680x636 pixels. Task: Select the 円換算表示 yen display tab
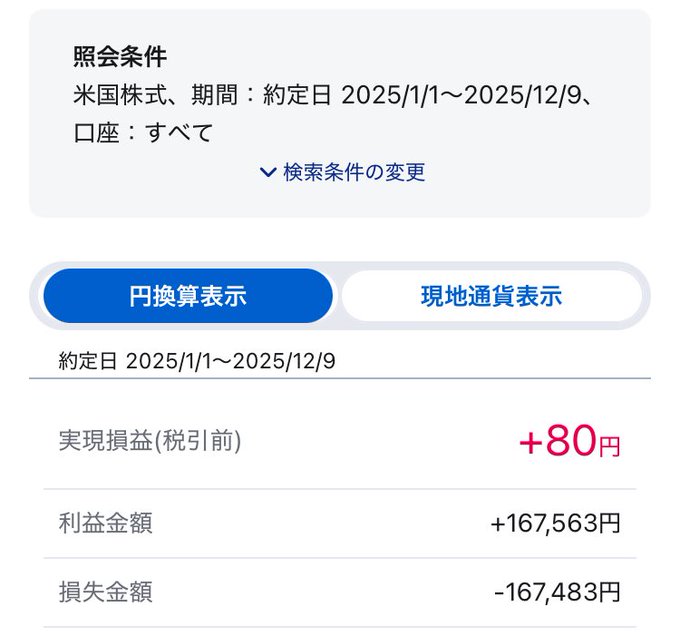pos(187,296)
